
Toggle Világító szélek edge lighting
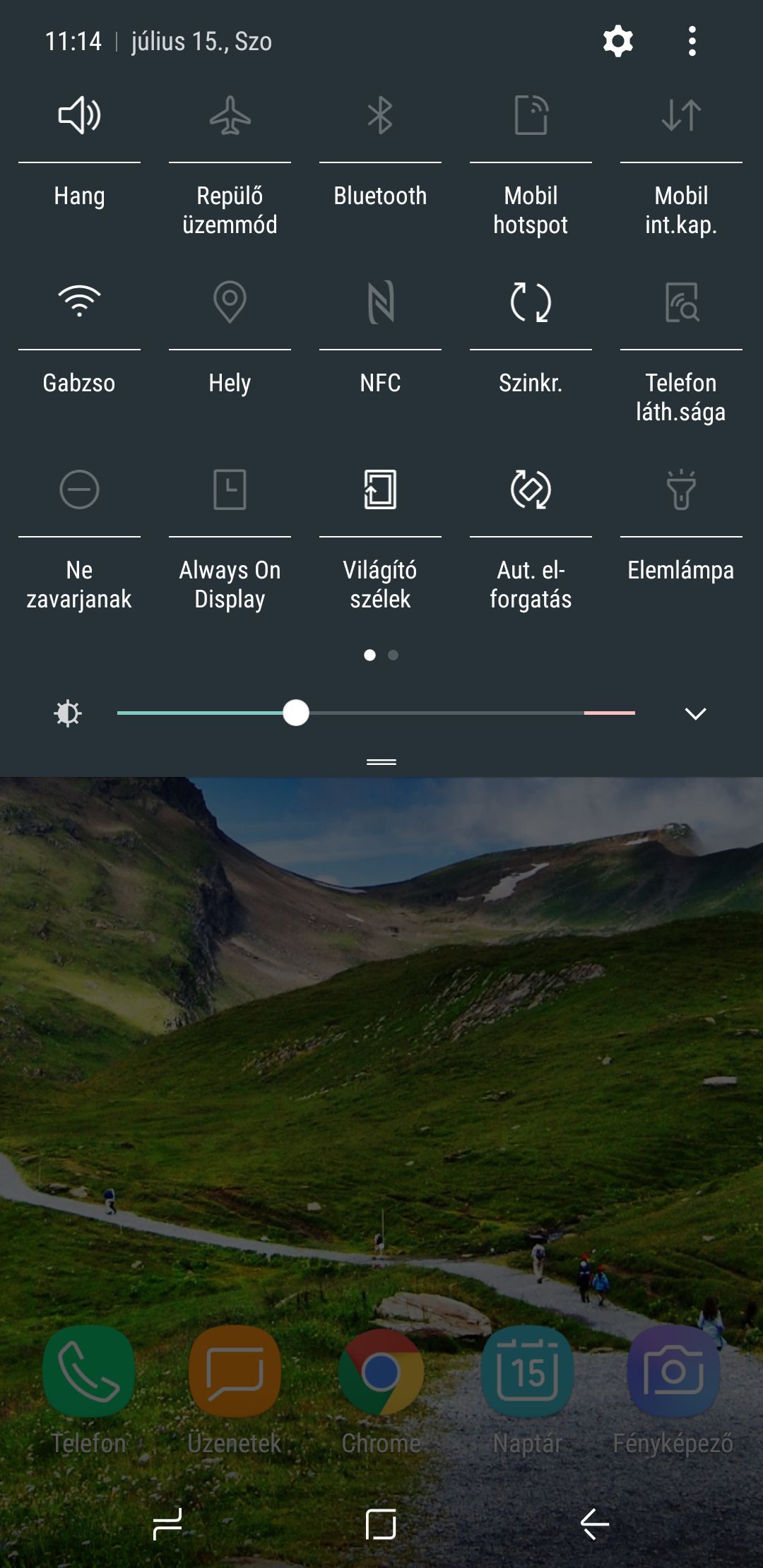click(380, 489)
